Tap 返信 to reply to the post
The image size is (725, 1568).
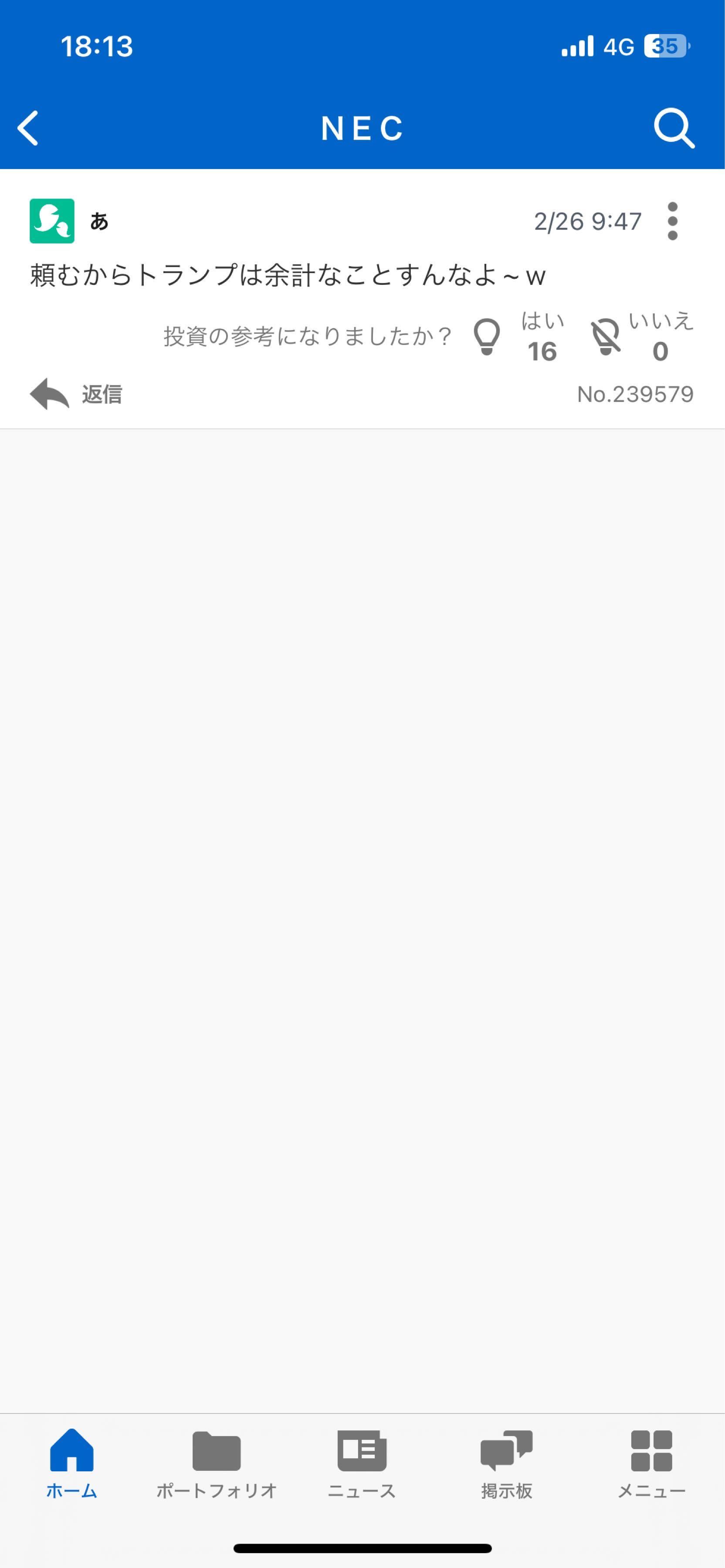(76, 394)
